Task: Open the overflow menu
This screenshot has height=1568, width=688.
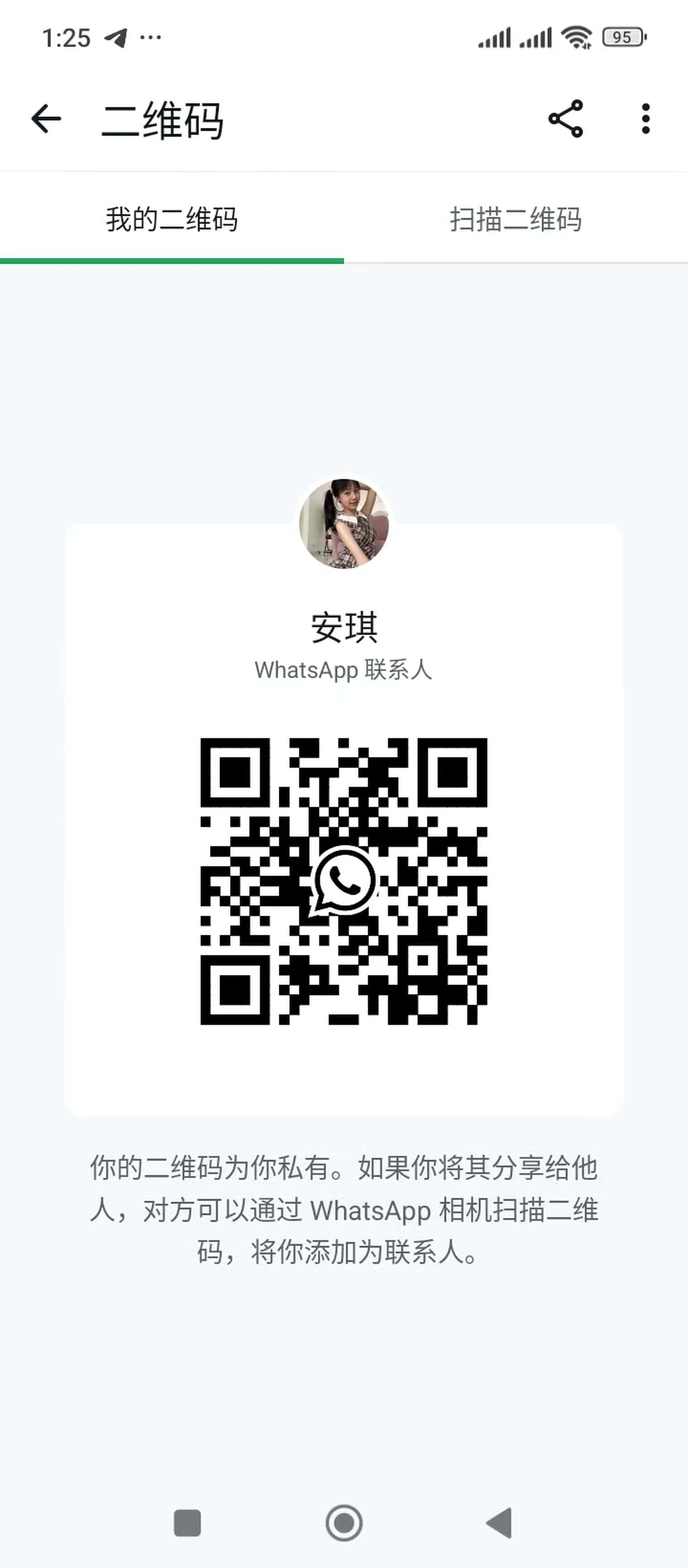Action: point(645,119)
